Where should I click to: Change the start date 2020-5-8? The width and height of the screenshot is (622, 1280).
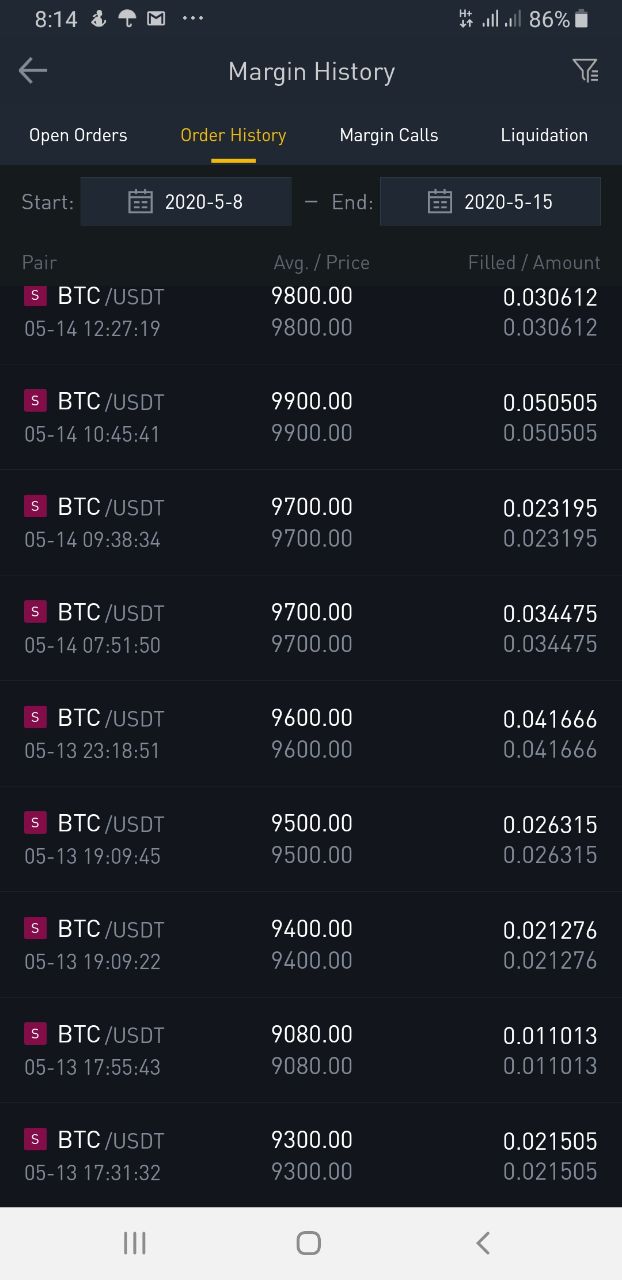pyautogui.click(x=186, y=202)
